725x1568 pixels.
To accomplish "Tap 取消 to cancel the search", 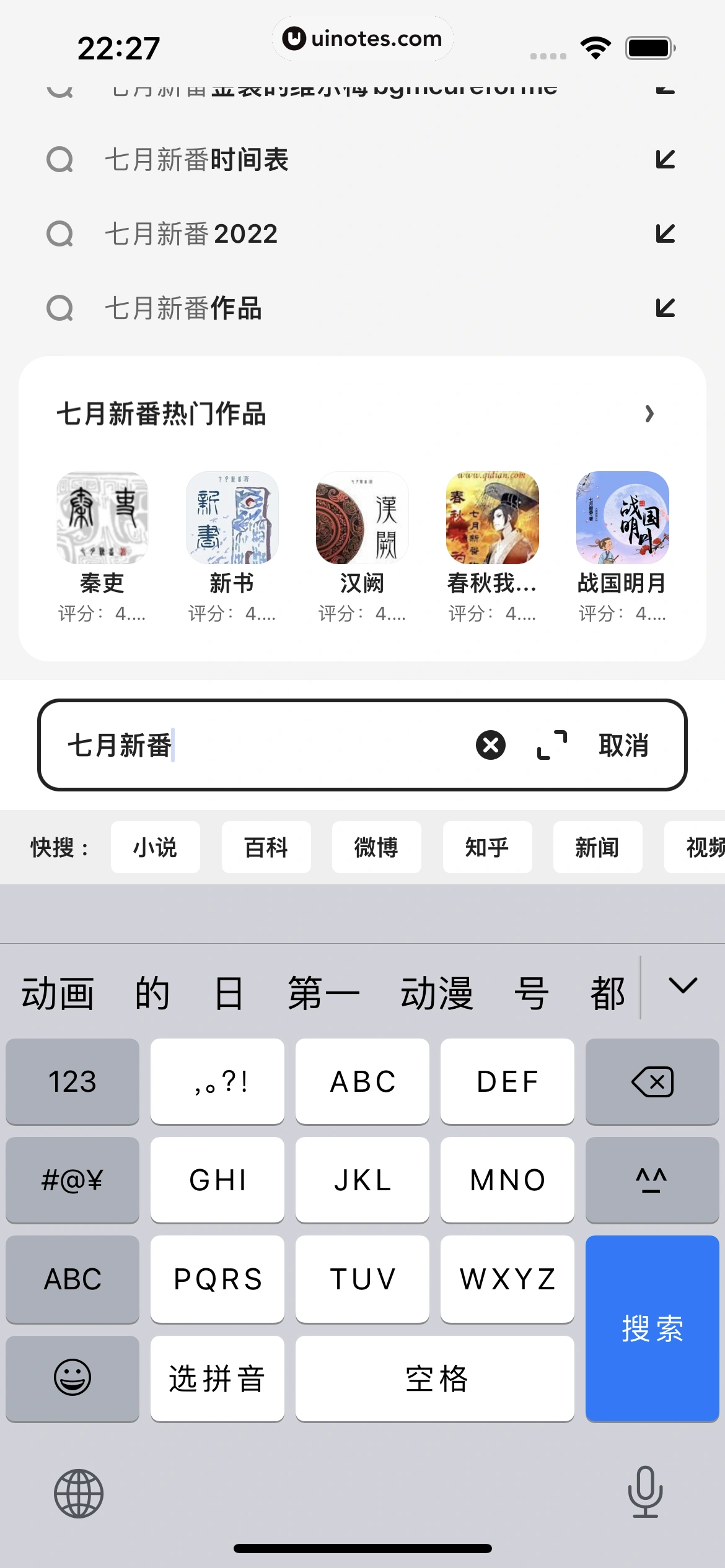I will 623,746.
